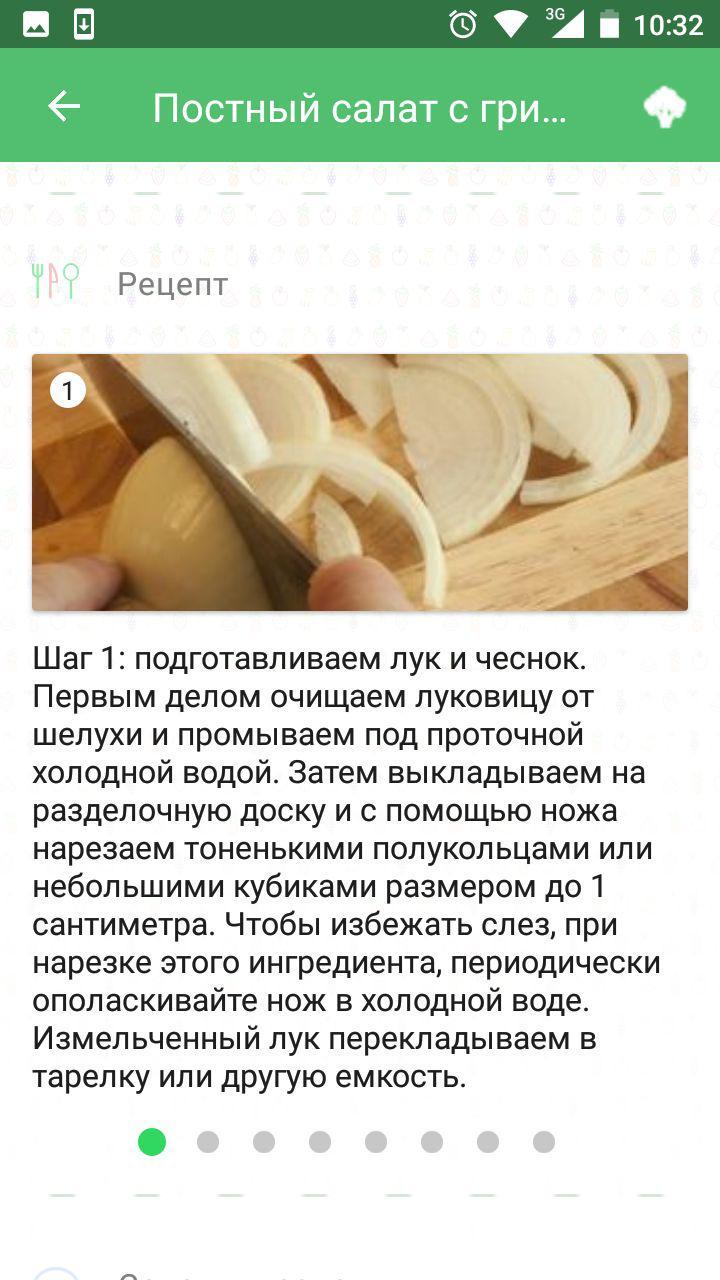Tap the broccoli icon in the app bar
Viewport: 720px width, 1280px height.
[x=664, y=106]
